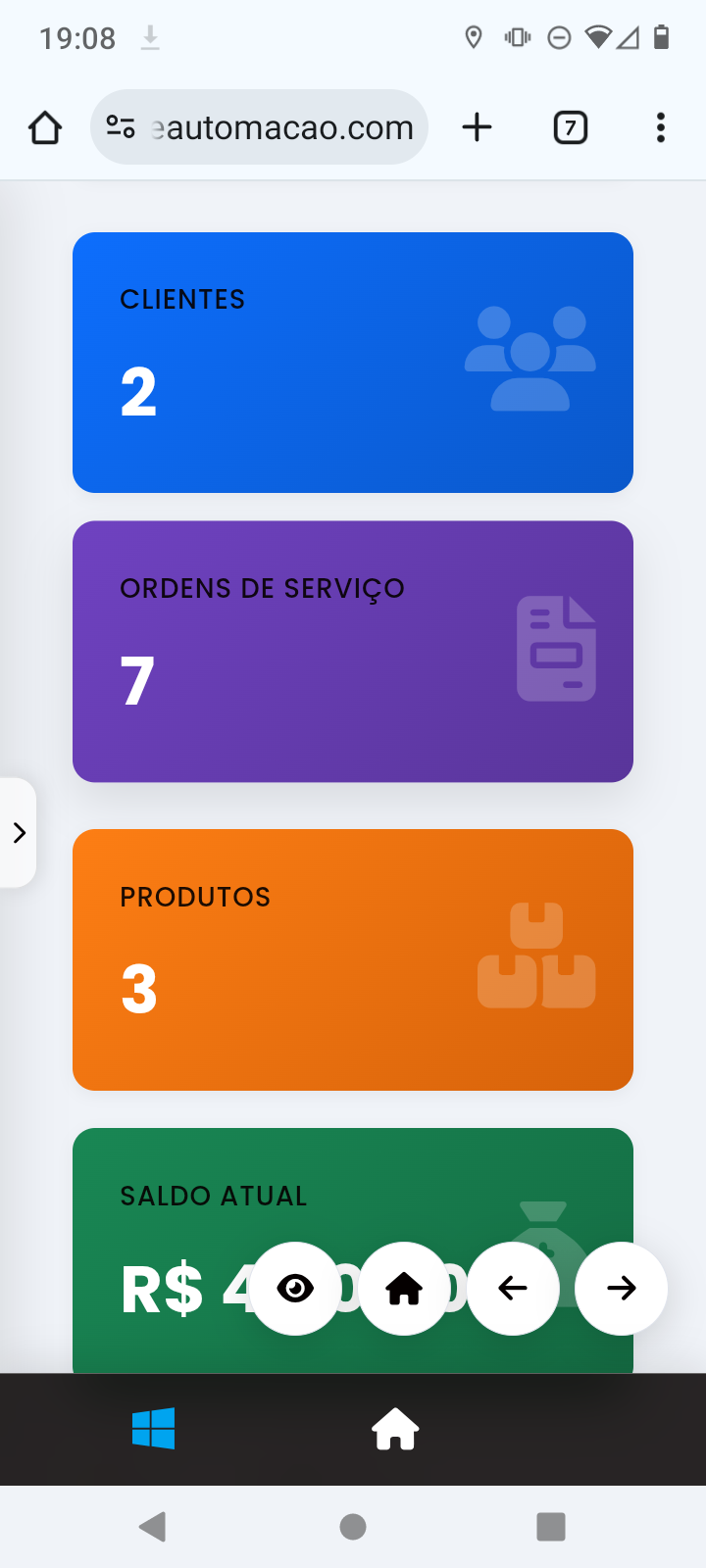Tap the browser home icon
Screen dimensions: 706x1568
[x=45, y=127]
